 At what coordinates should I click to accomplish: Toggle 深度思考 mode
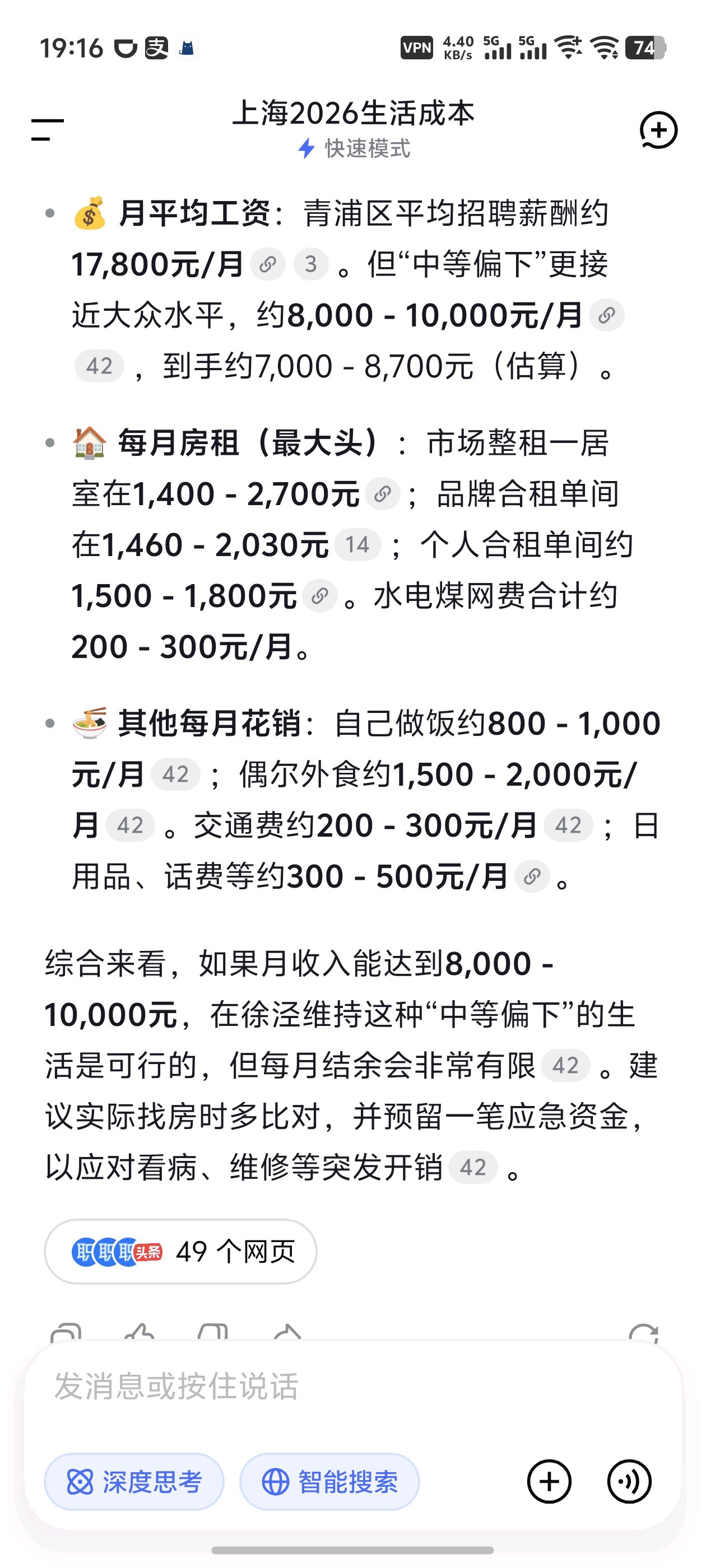134,1482
